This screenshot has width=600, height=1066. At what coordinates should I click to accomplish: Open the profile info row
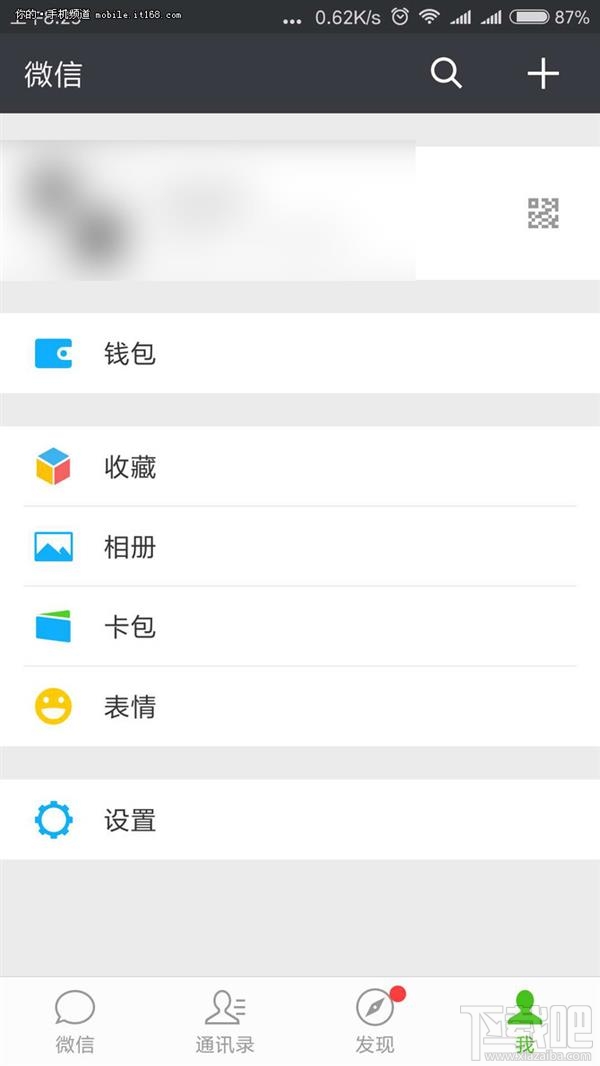(300, 213)
